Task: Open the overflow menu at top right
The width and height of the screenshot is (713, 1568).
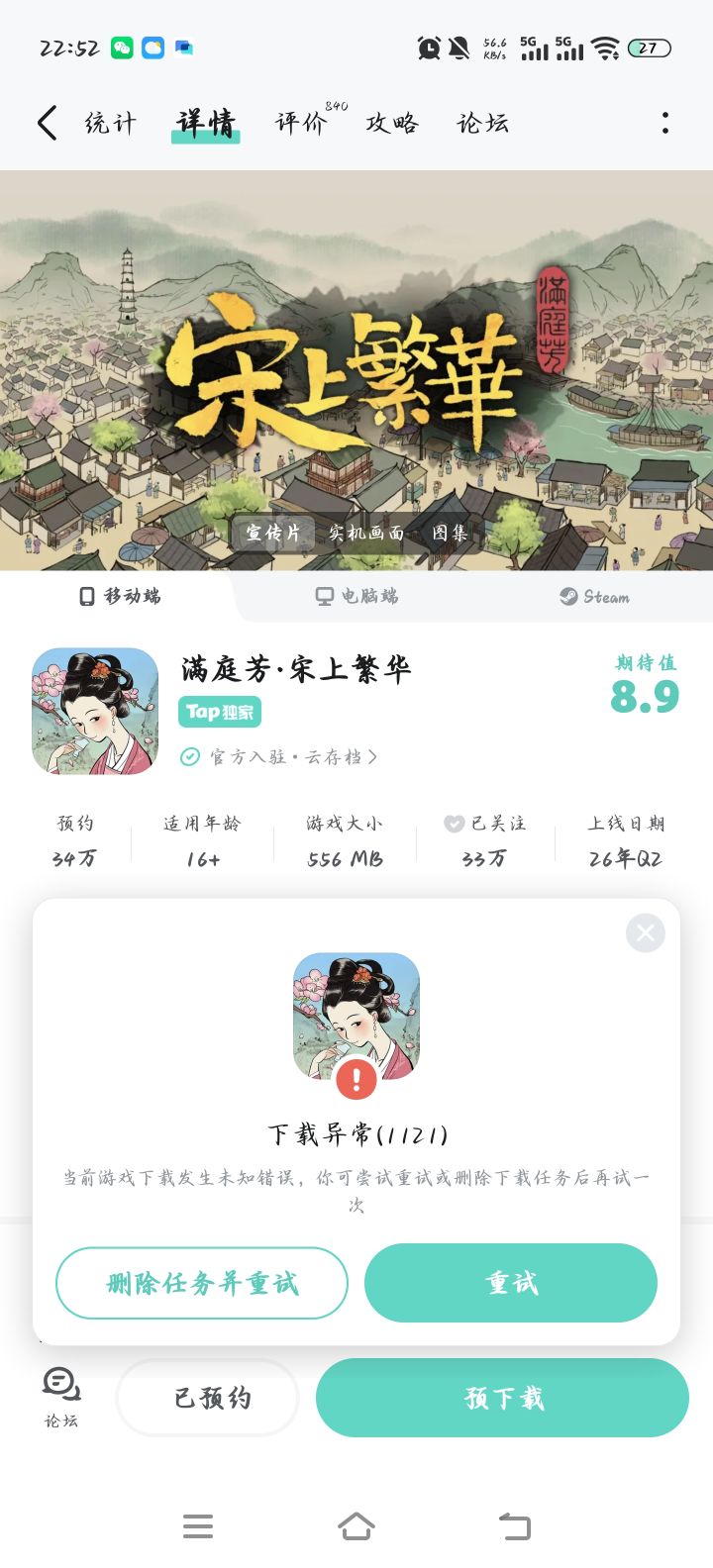Action: (x=666, y=123)
